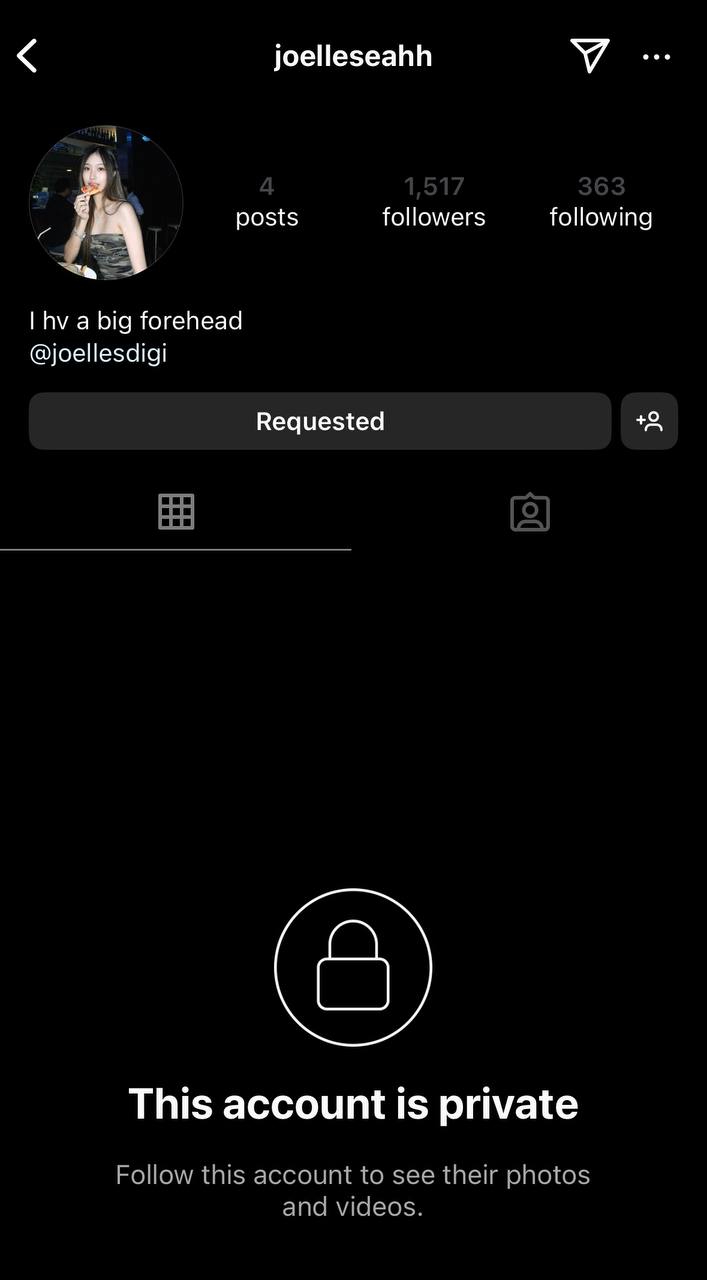Open the @joellesdigi link in the bio
The height and width of the screenshot is (1280, 707).
pyautogui.click(x=98, y=354)
